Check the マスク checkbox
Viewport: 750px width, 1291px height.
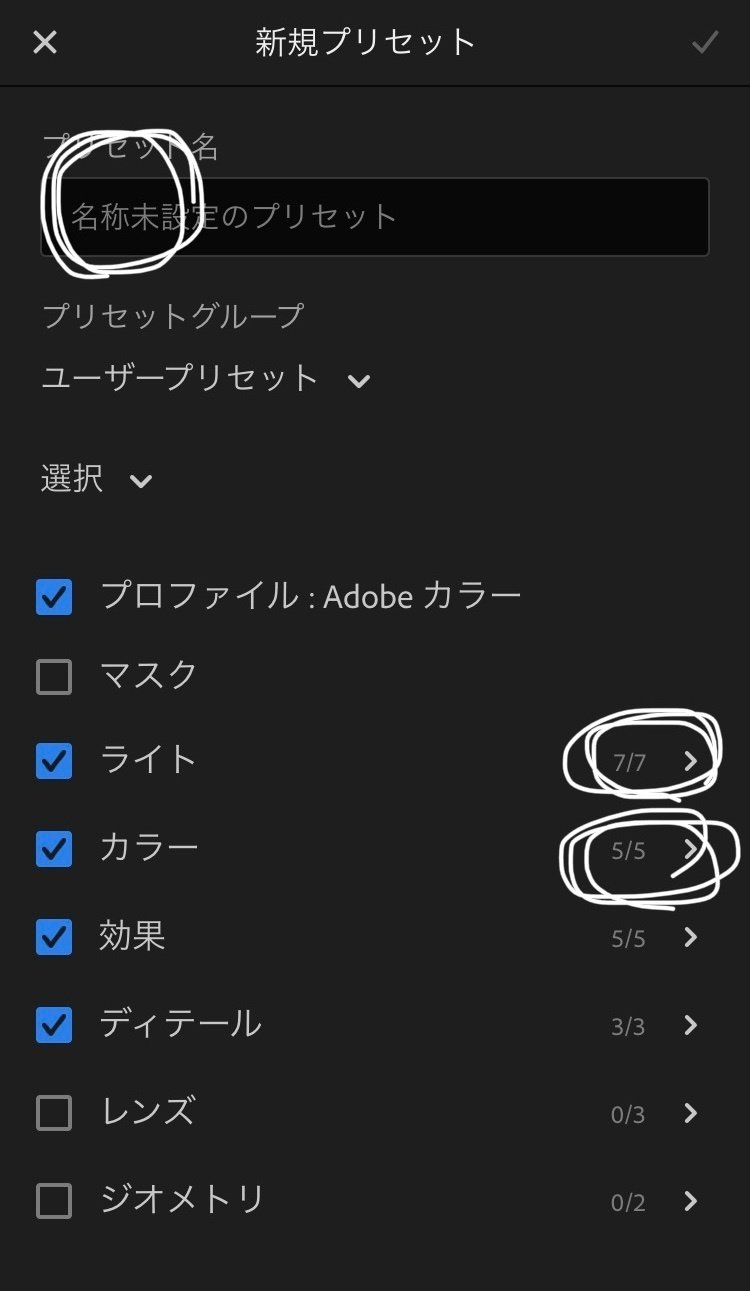[54, 677]
